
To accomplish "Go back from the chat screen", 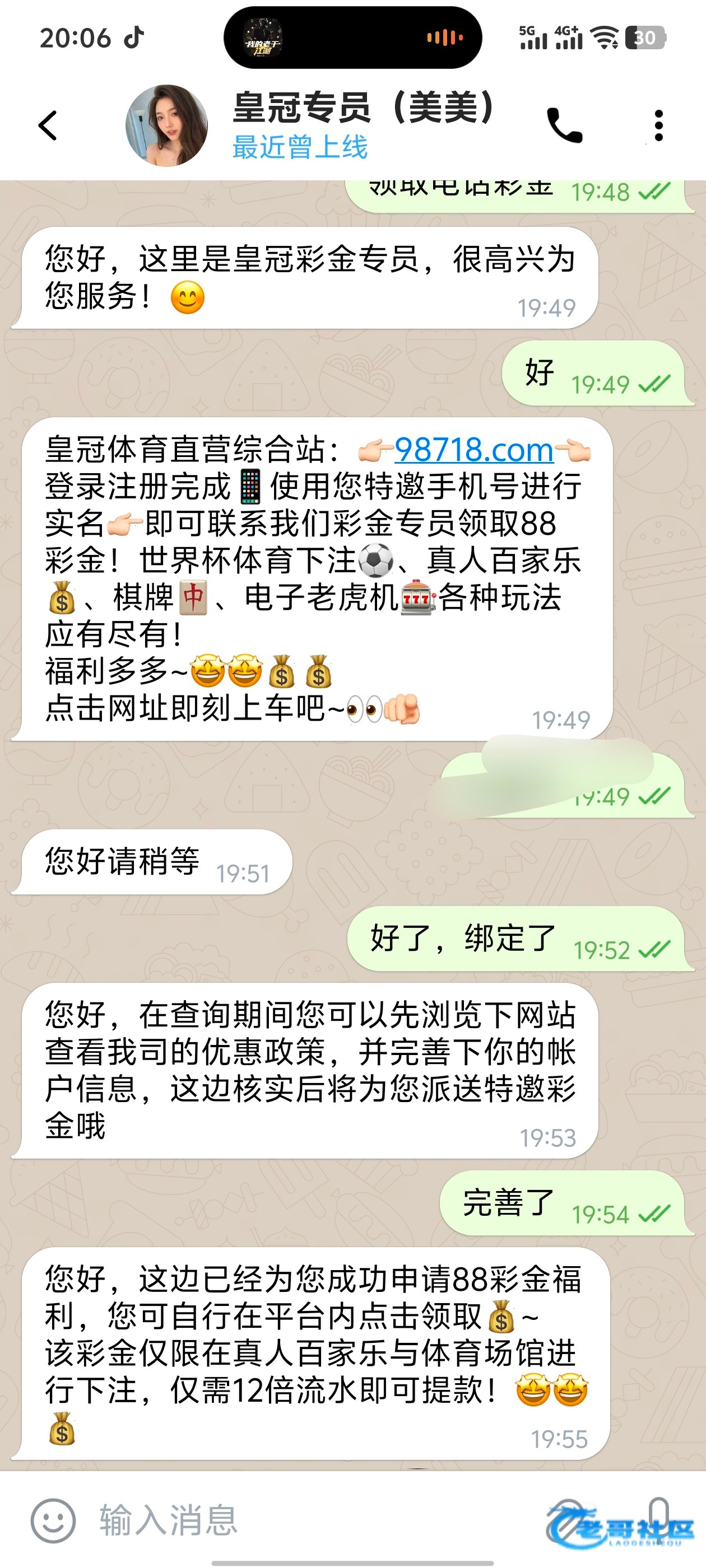I will pos(48,126).
